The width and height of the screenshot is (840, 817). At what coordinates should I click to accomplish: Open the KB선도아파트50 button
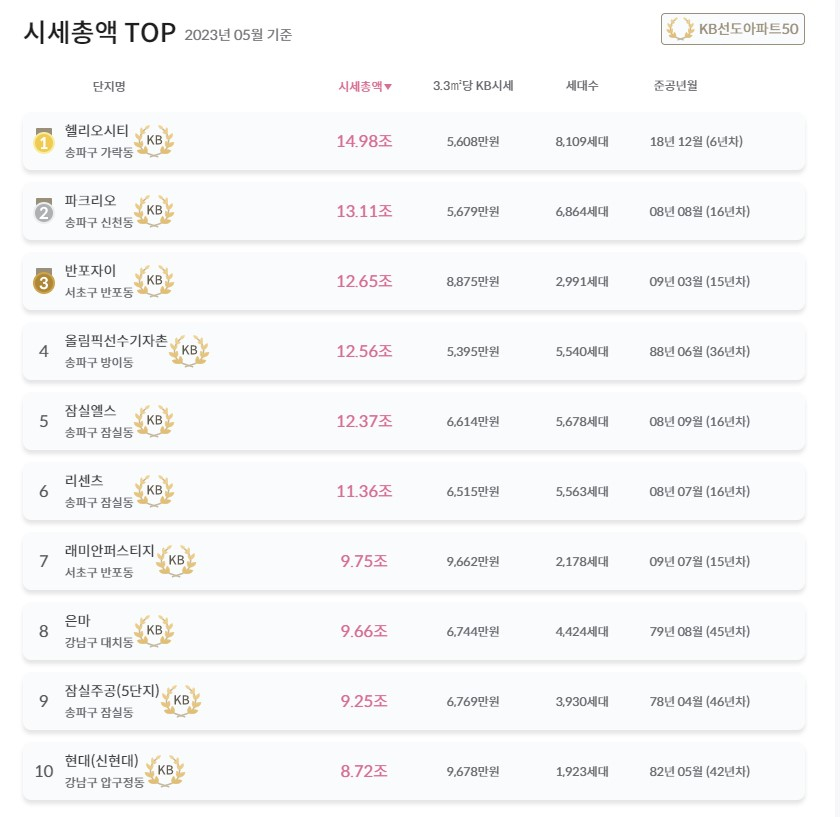coord(733,29)
